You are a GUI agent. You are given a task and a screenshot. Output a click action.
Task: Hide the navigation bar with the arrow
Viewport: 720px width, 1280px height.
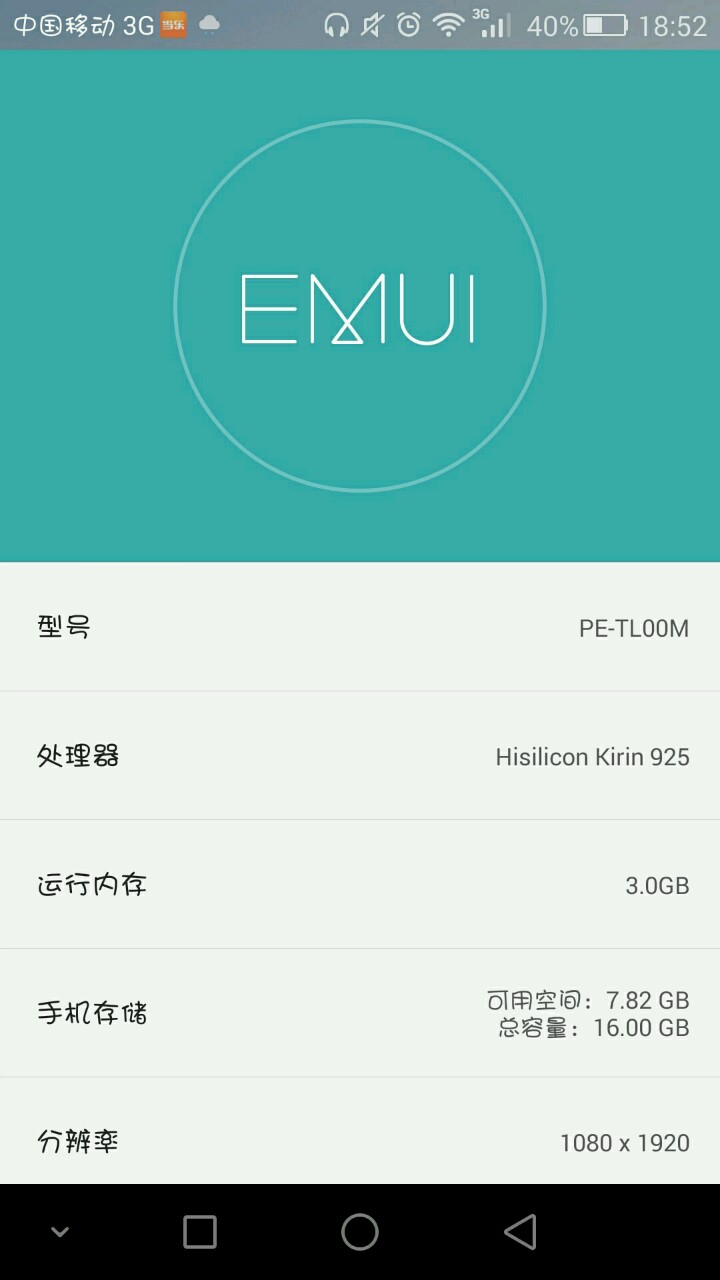60,1232
